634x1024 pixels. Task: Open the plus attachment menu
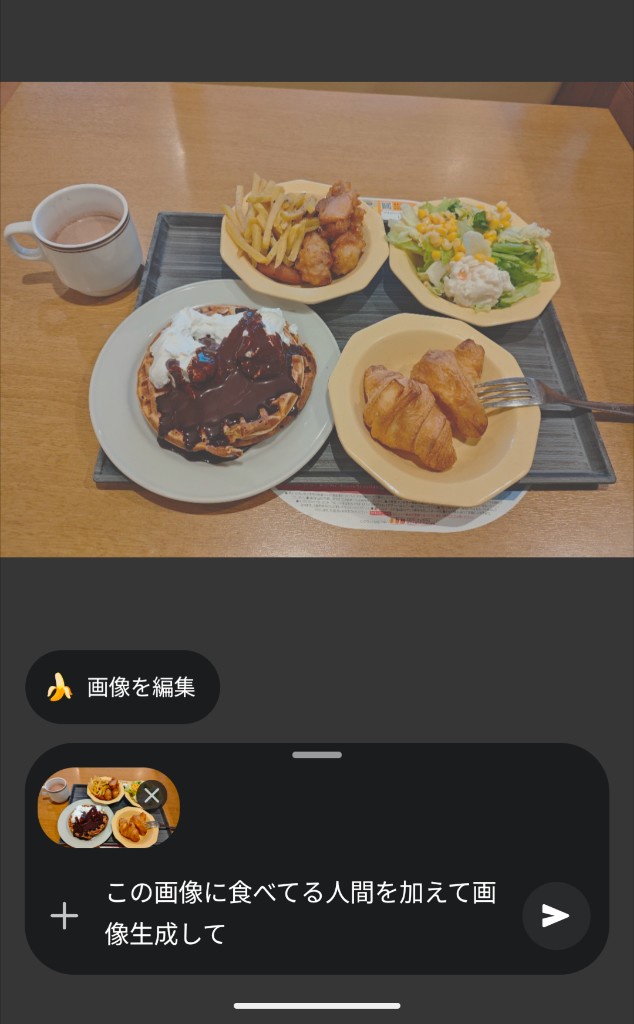pos(64,916)
